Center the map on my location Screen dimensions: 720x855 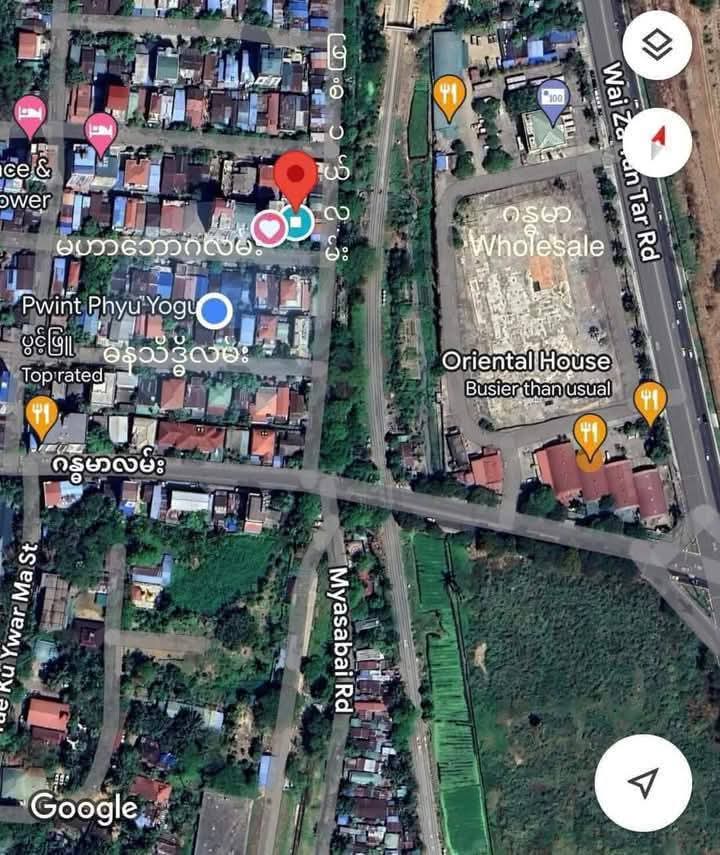(643, 782)
